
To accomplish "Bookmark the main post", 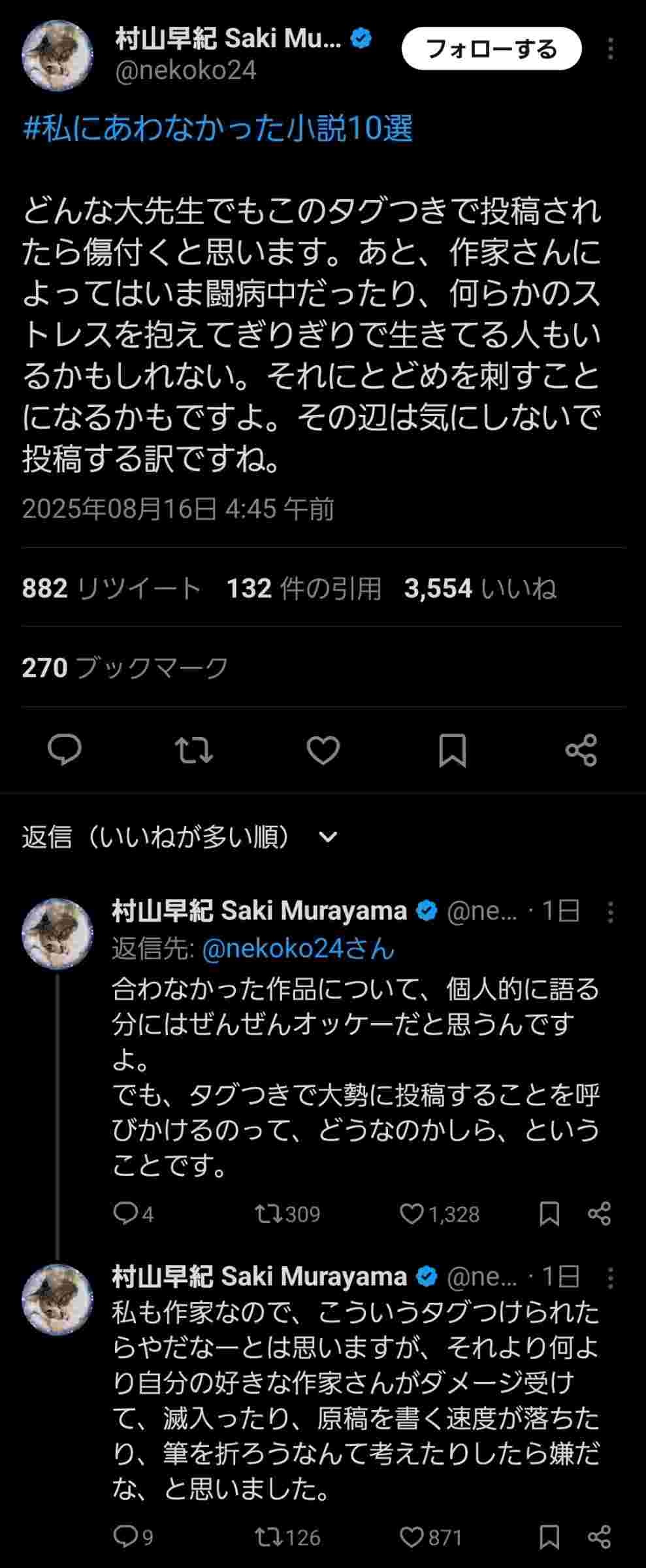I will [452, 749].
